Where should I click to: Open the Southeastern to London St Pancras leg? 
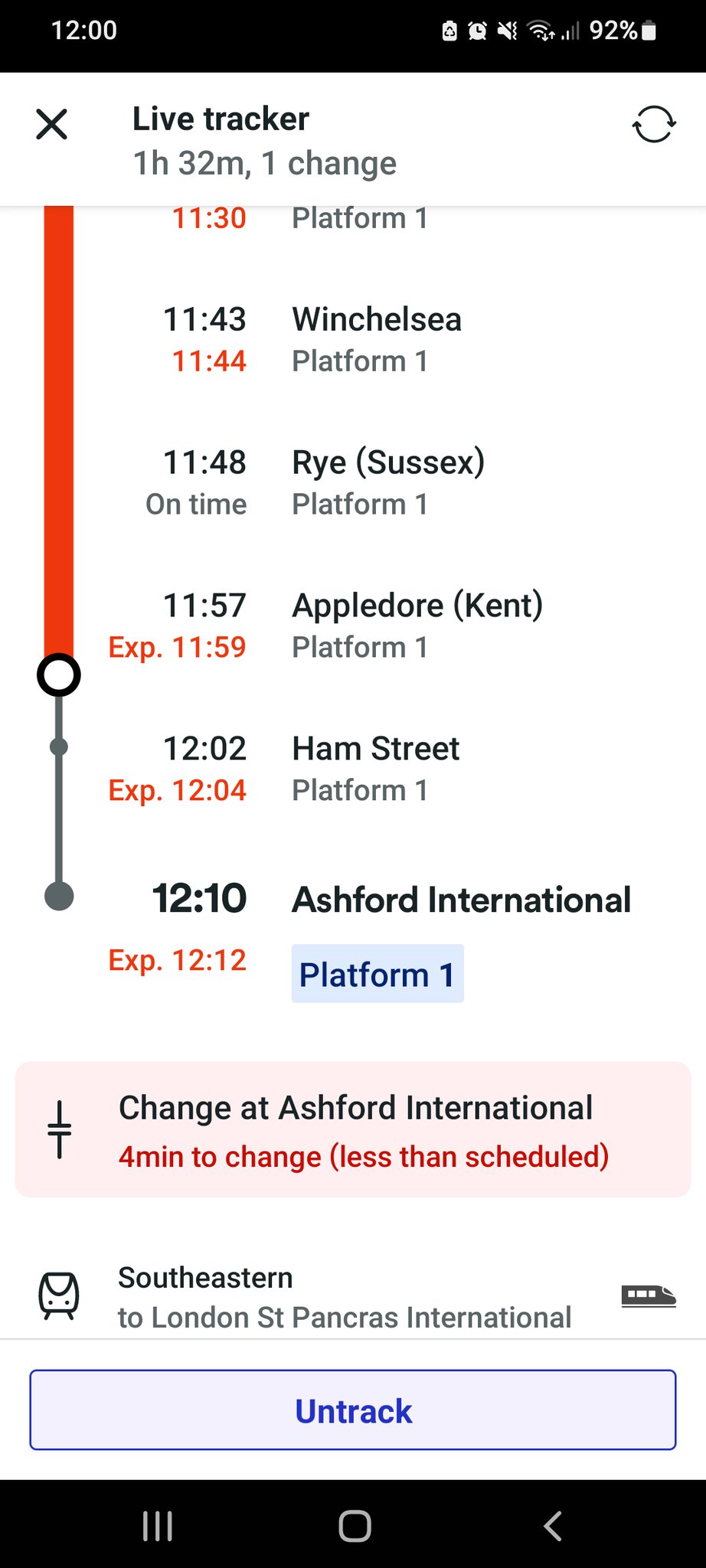(x=345, y=1297)
